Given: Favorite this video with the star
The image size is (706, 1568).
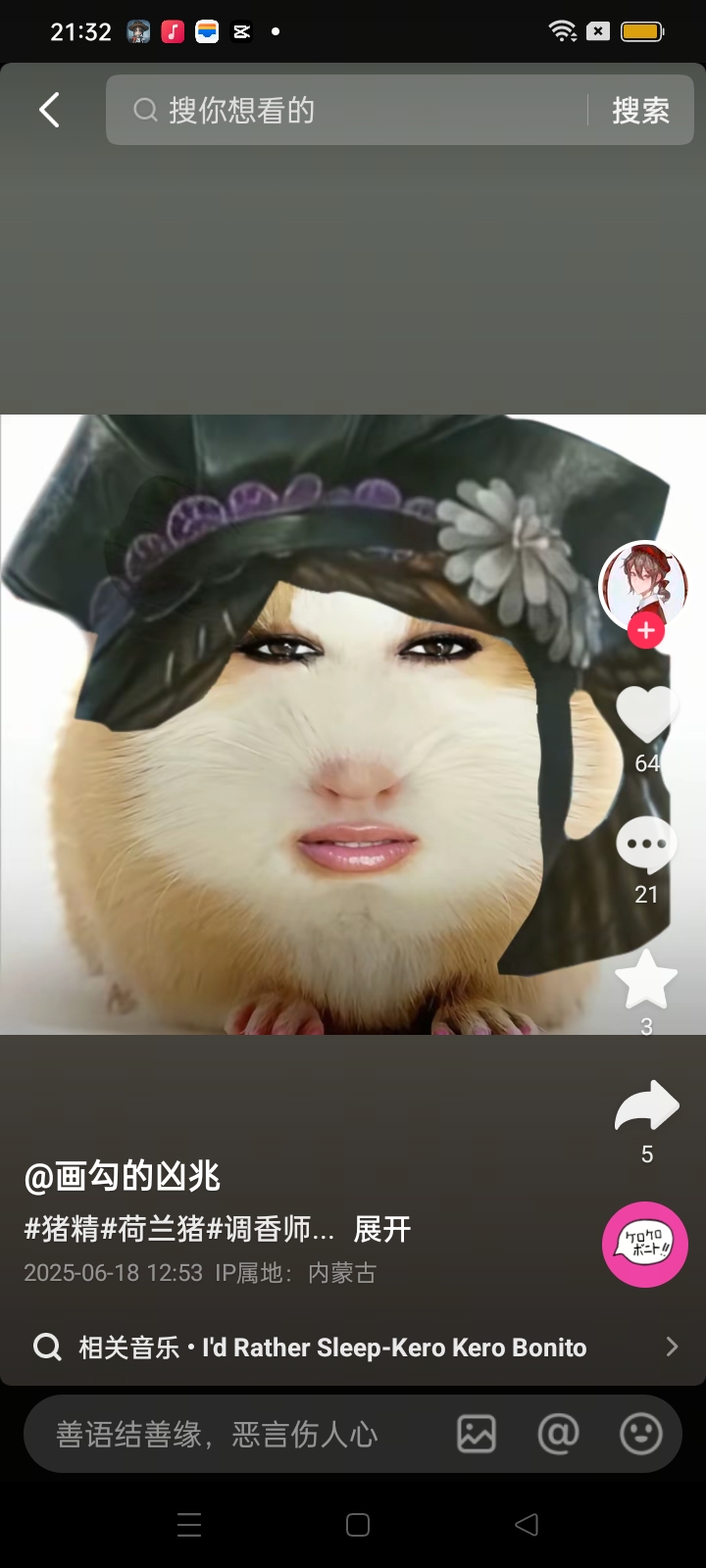Looking at the screenshot, I should (646, 980).
